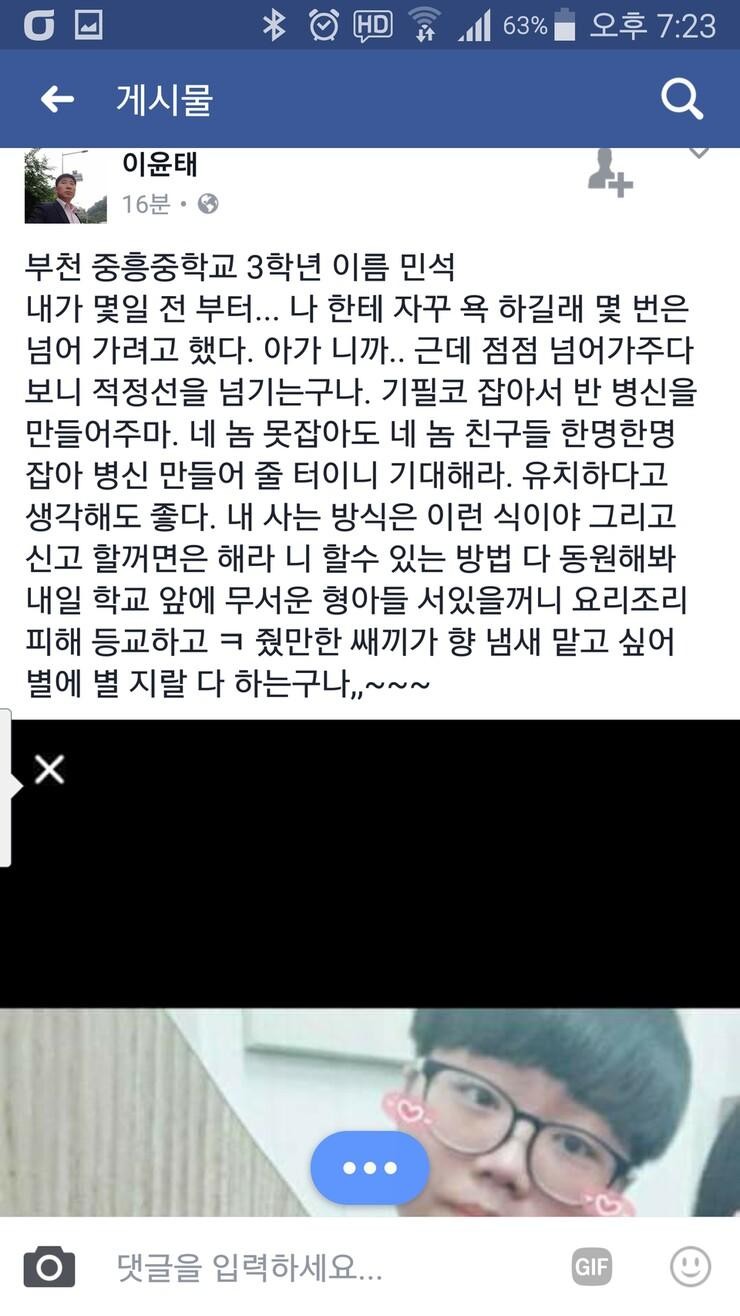Close the overlay with the X
This screenshot has height=1316, width=740.
(49, 769)
